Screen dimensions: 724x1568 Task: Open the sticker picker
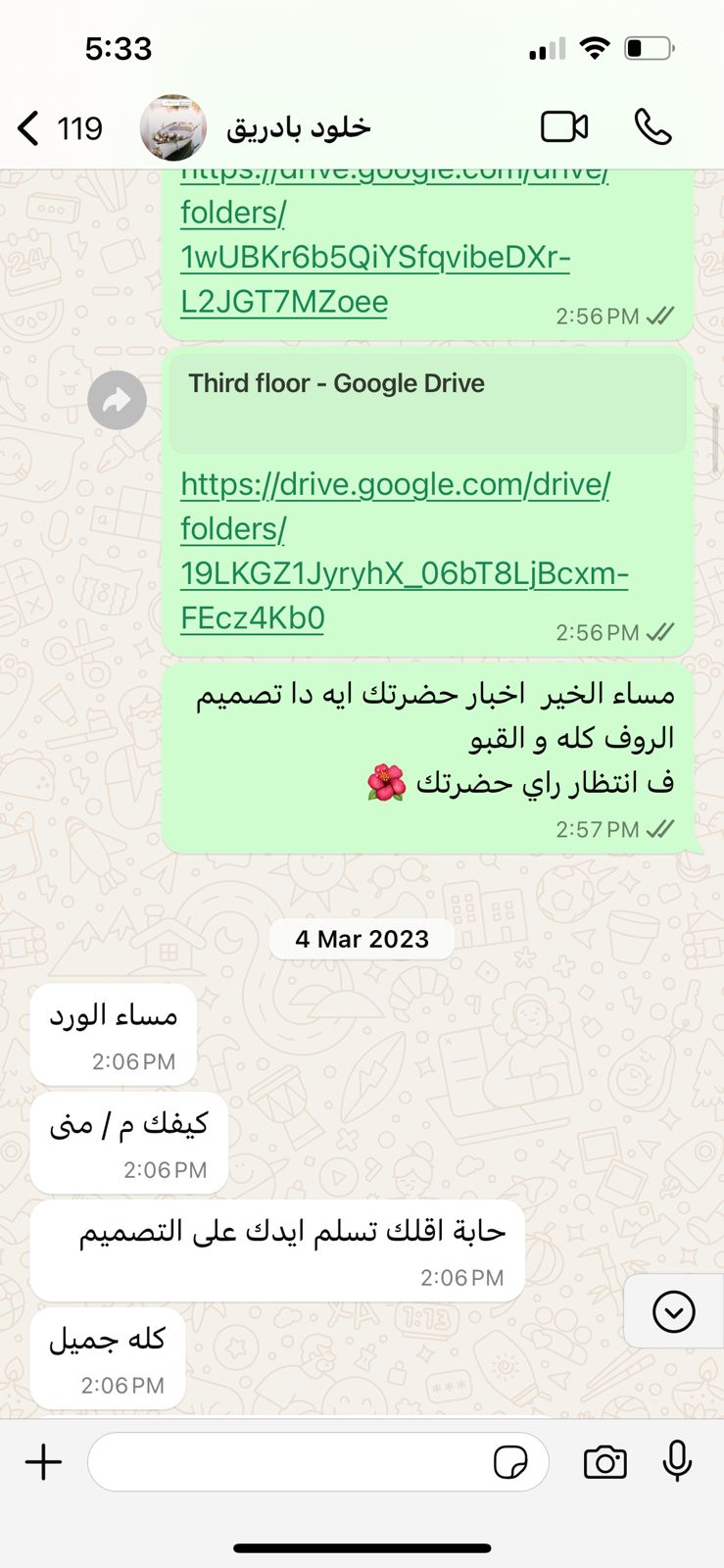click(x=510, y=1462)
